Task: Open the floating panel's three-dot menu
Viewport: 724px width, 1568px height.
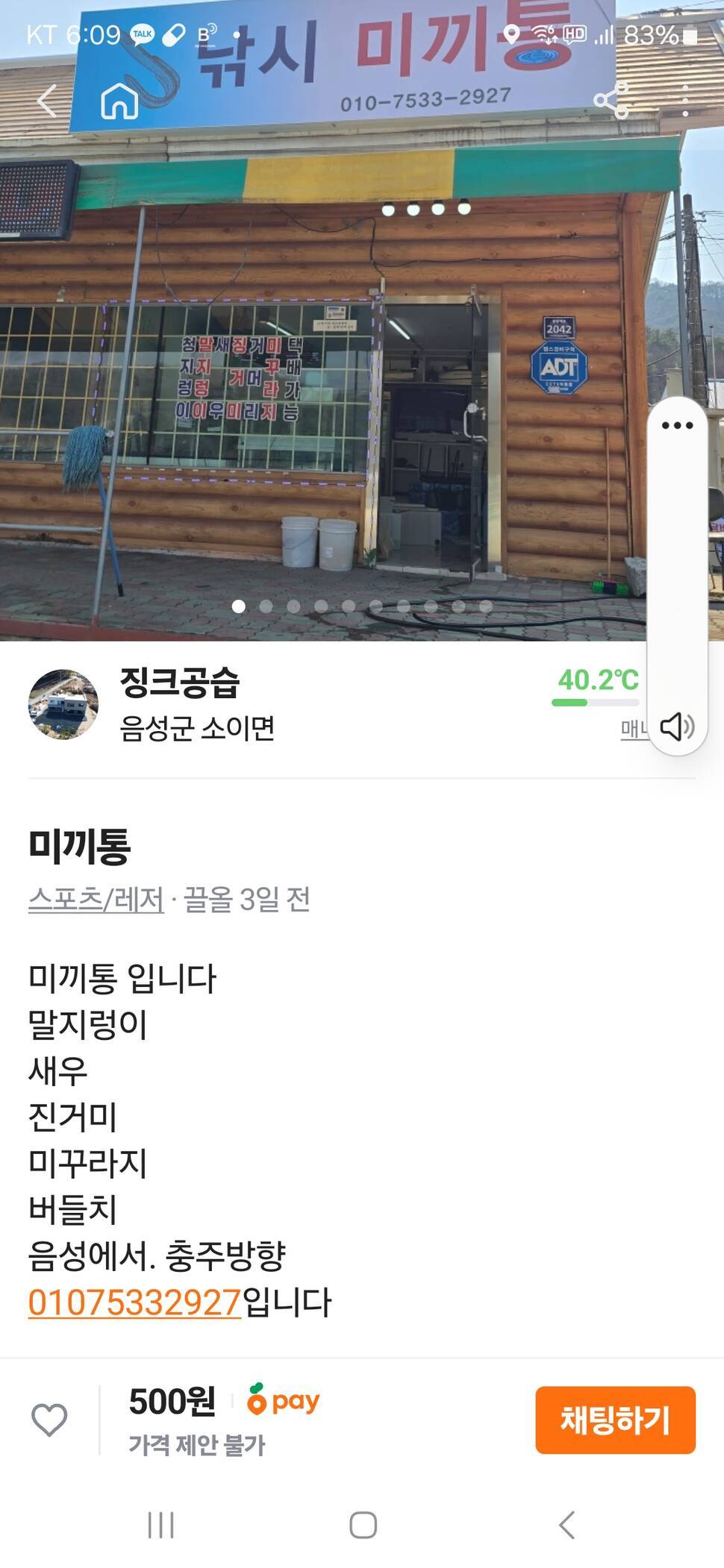Action: click(677, 426)
